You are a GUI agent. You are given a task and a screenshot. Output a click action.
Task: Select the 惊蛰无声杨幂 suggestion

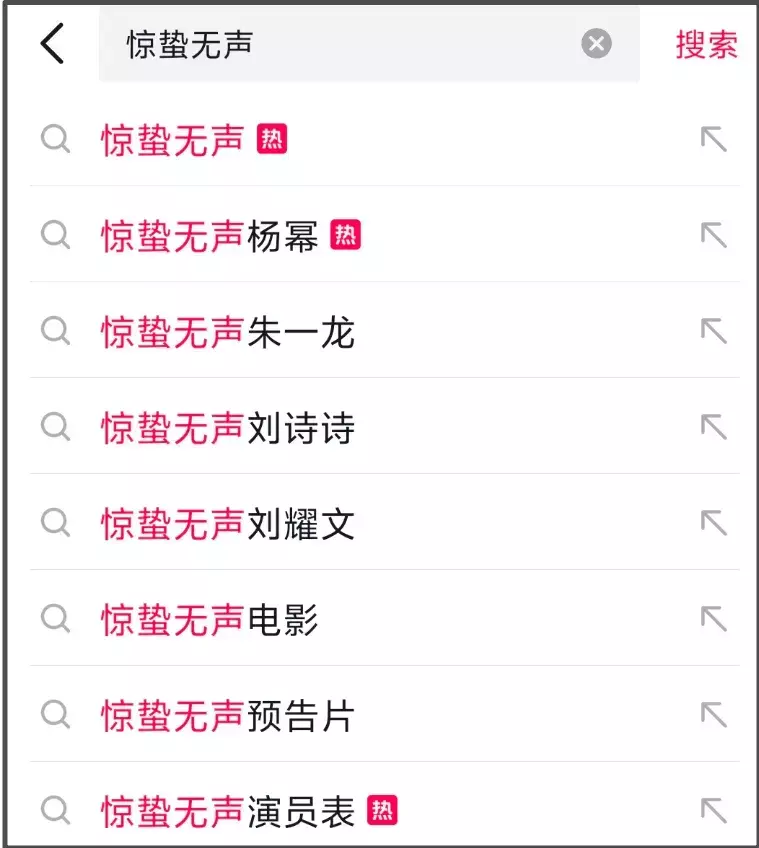point(210,236)
